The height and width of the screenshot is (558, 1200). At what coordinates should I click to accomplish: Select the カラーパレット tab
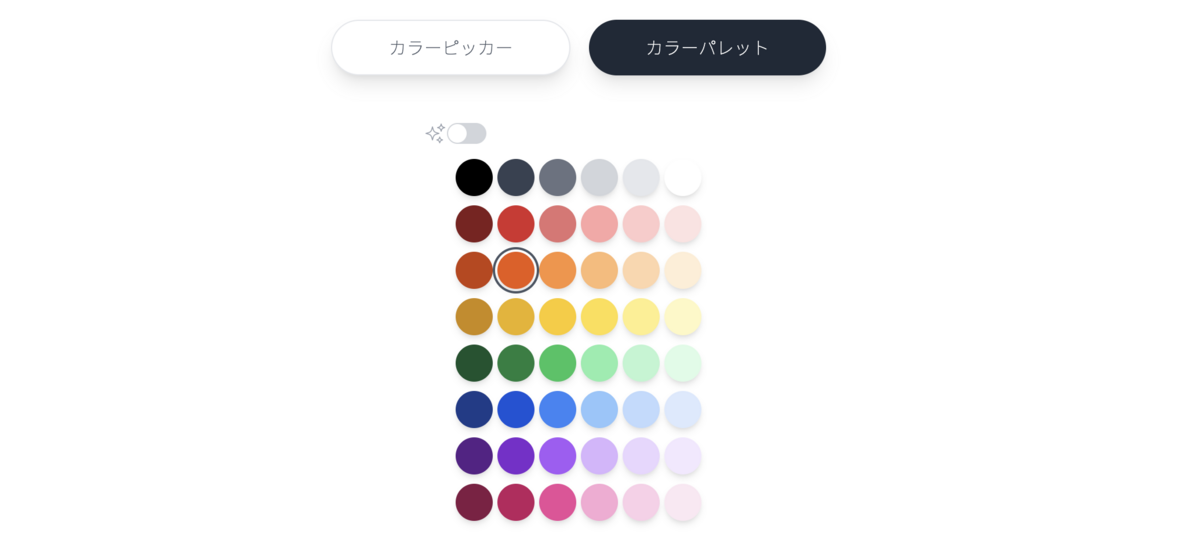[707, 47]
